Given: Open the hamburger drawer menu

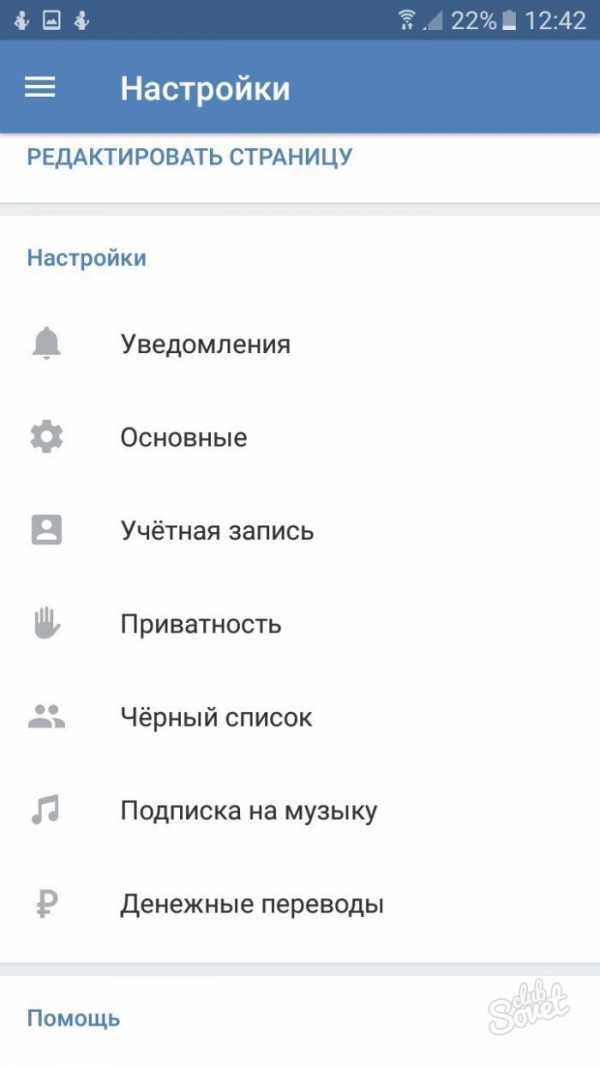Looking at the screenshot, I should coord(40,88).
